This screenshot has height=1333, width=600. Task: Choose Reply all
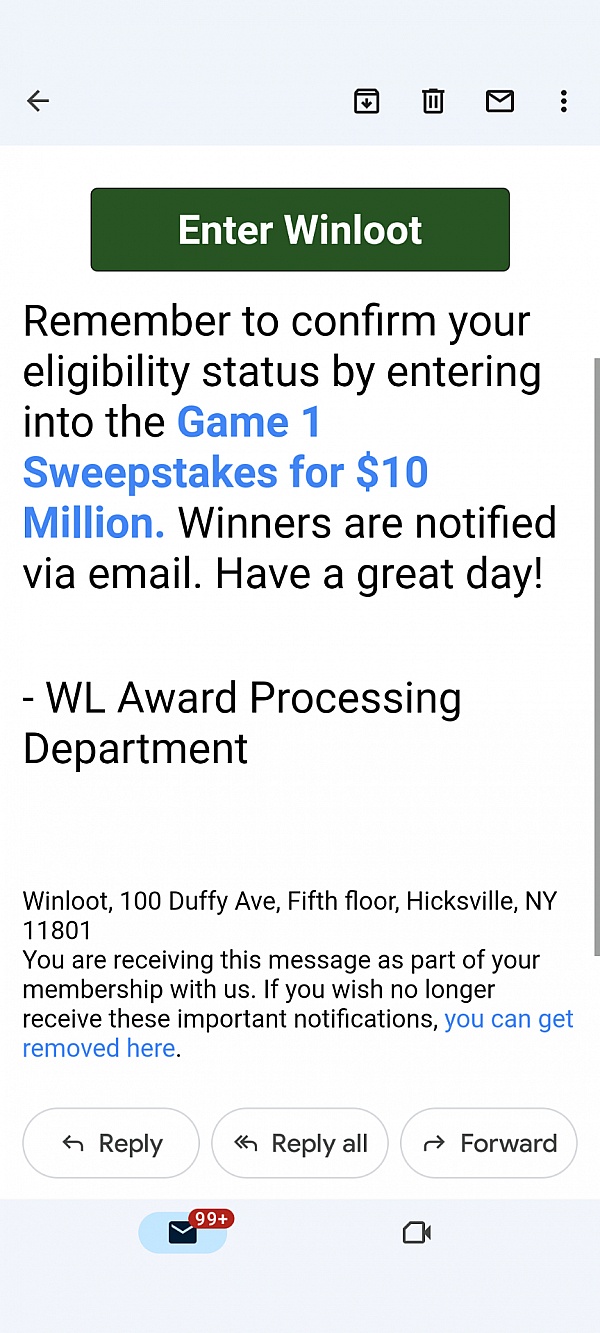click(x=300, y=1143)
